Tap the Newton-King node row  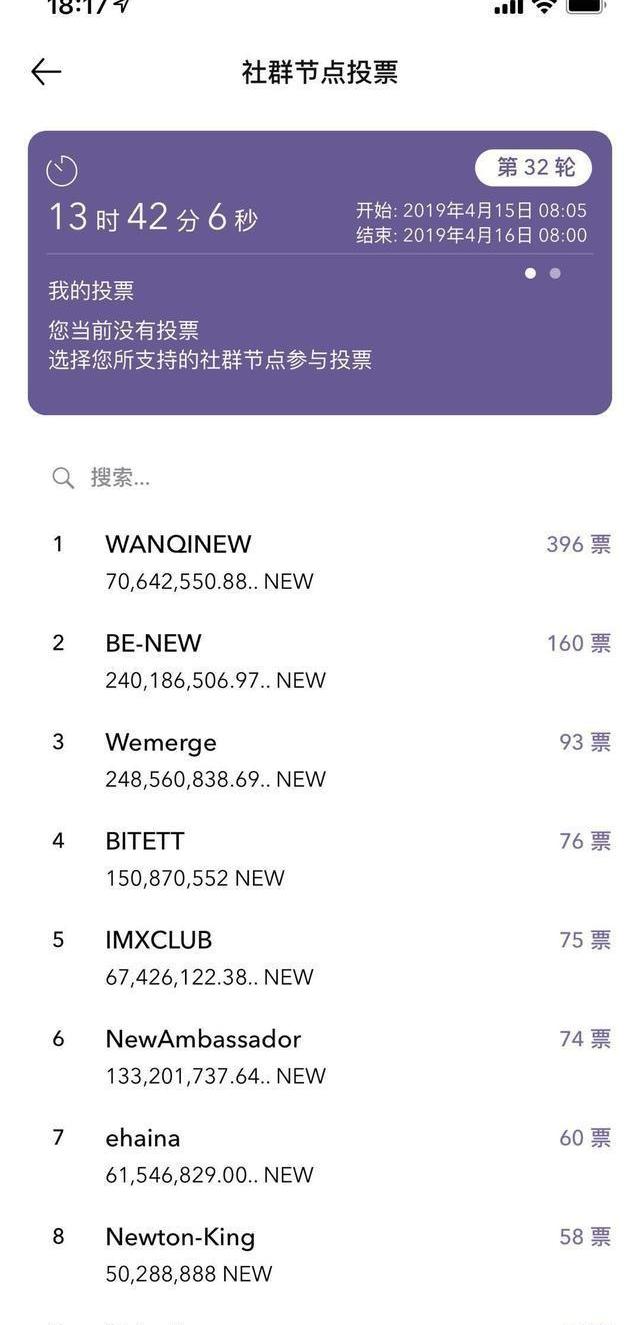tap(320, 1254)
